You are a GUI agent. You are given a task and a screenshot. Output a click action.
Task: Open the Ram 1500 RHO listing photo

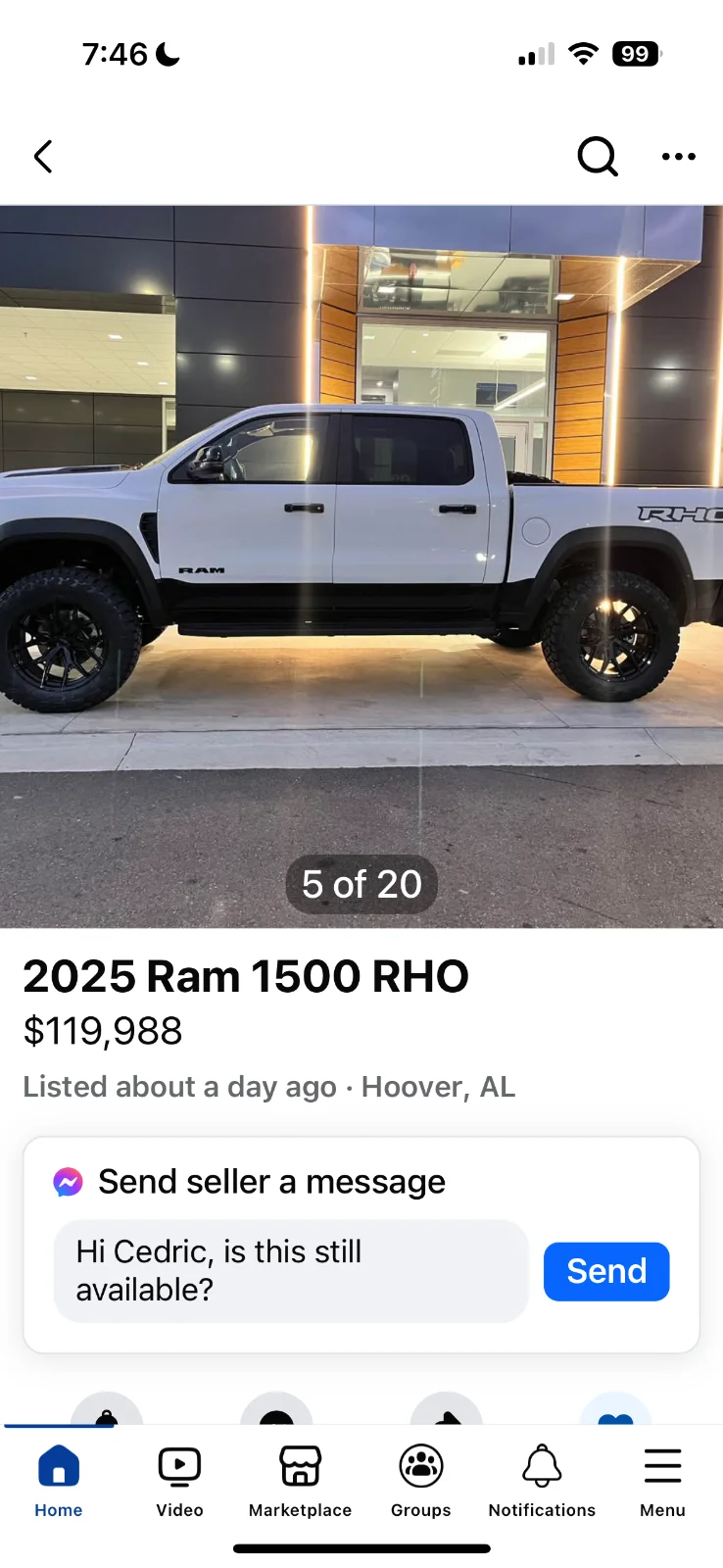[x=361, y=565]
